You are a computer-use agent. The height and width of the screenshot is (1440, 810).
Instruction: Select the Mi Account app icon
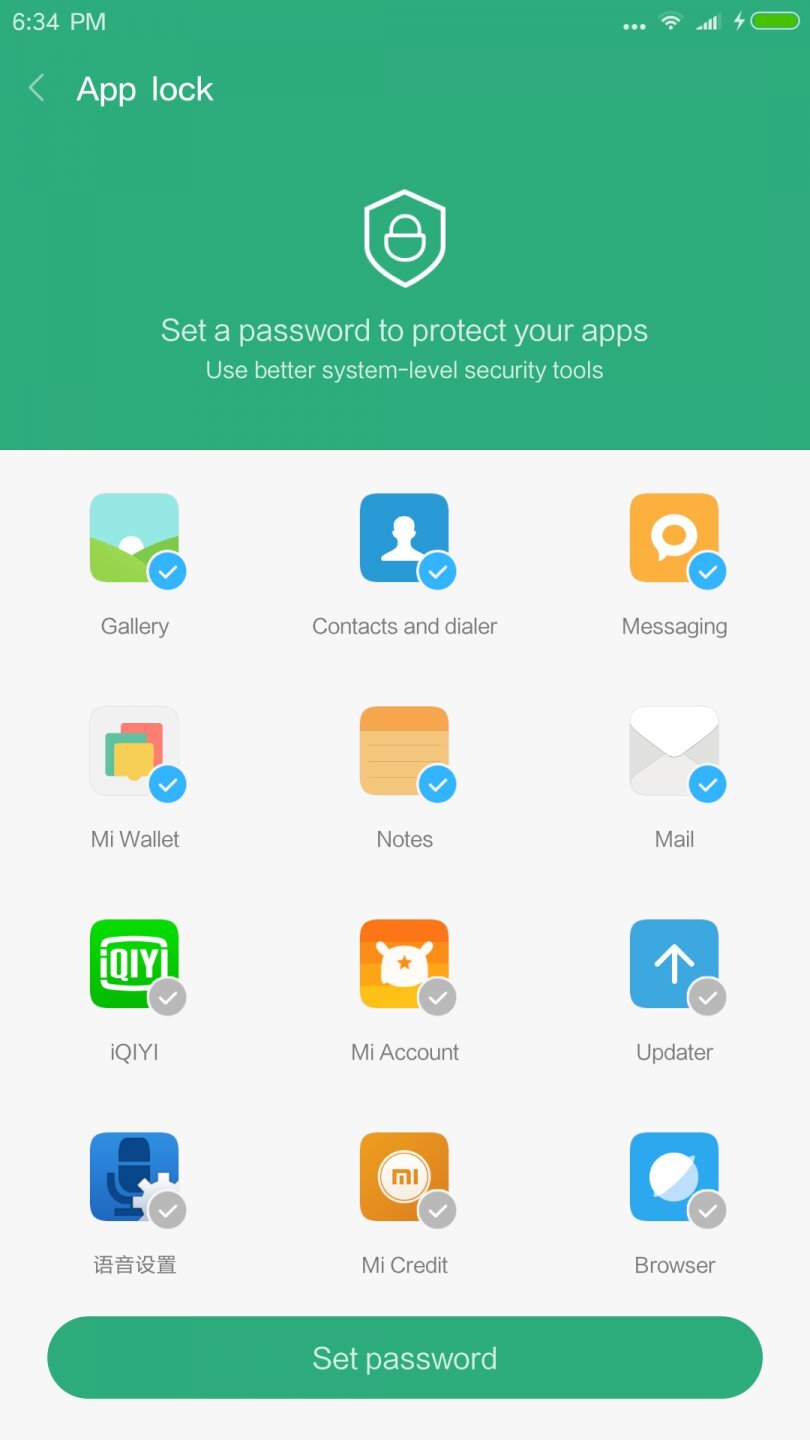coord(404,964)
